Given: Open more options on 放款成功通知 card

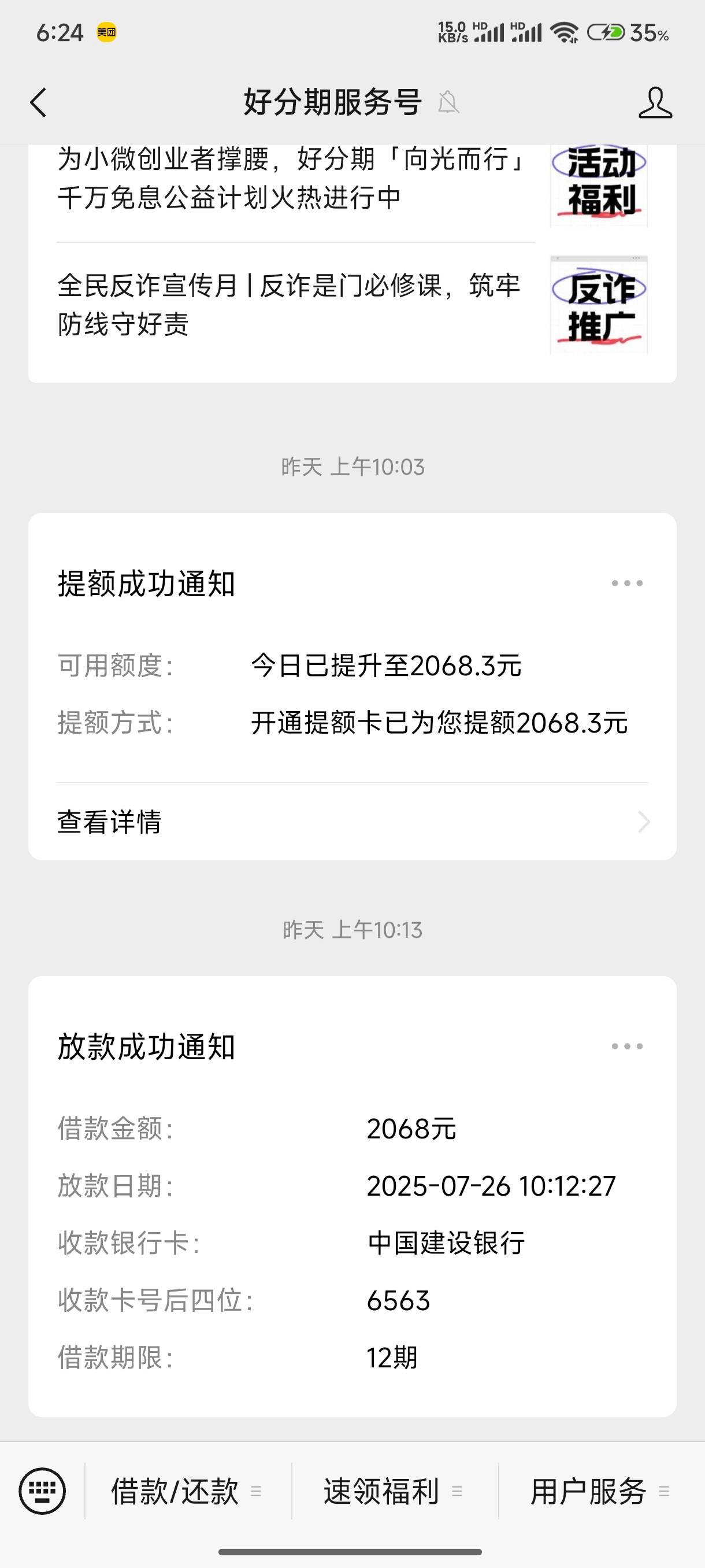Looking at the screenshot, I should coord(627,1046).
